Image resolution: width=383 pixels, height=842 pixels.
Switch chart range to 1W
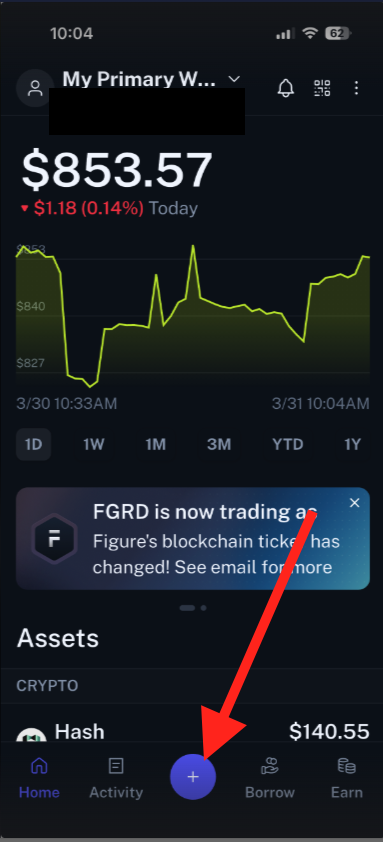[93, 445]
